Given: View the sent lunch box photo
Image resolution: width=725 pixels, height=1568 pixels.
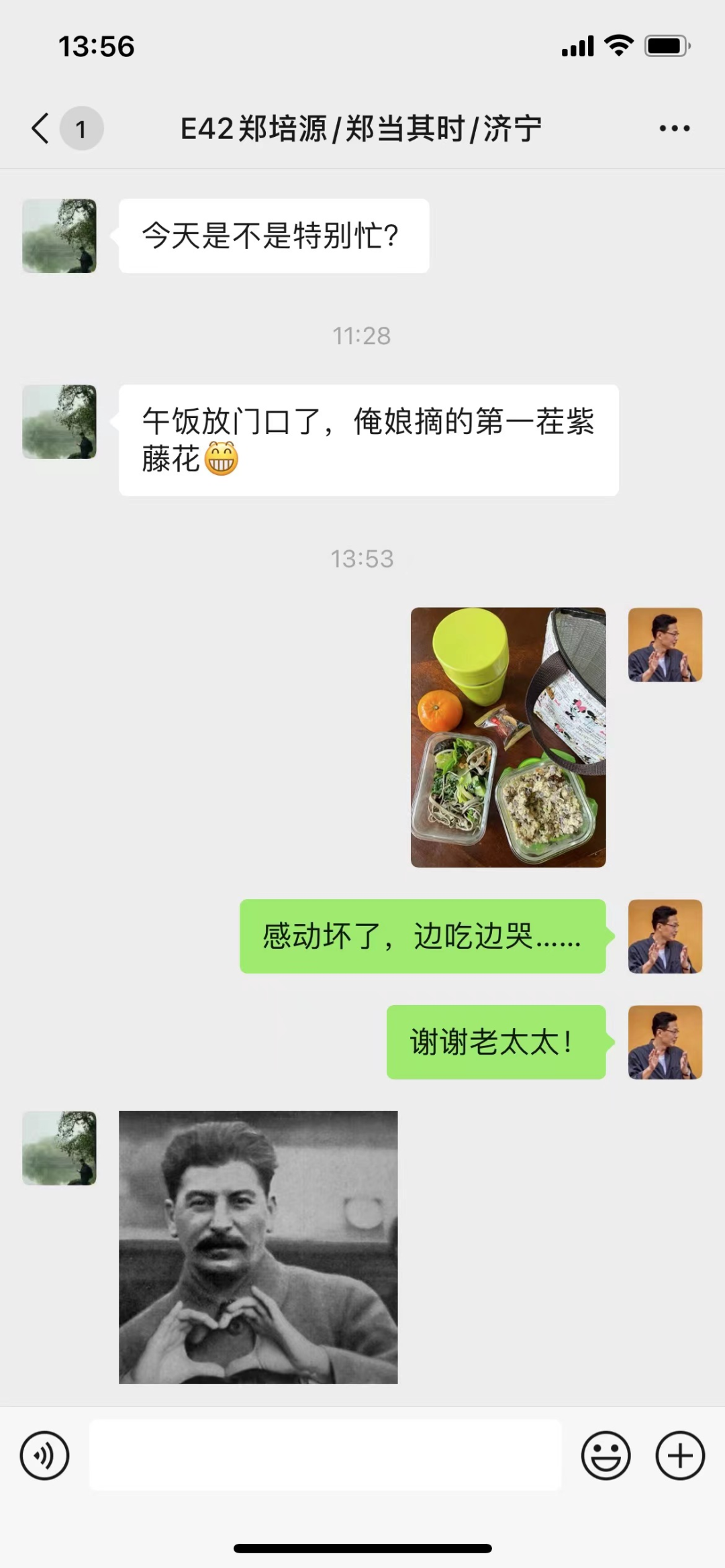Looking at the screenshot, I should [508, 737].
